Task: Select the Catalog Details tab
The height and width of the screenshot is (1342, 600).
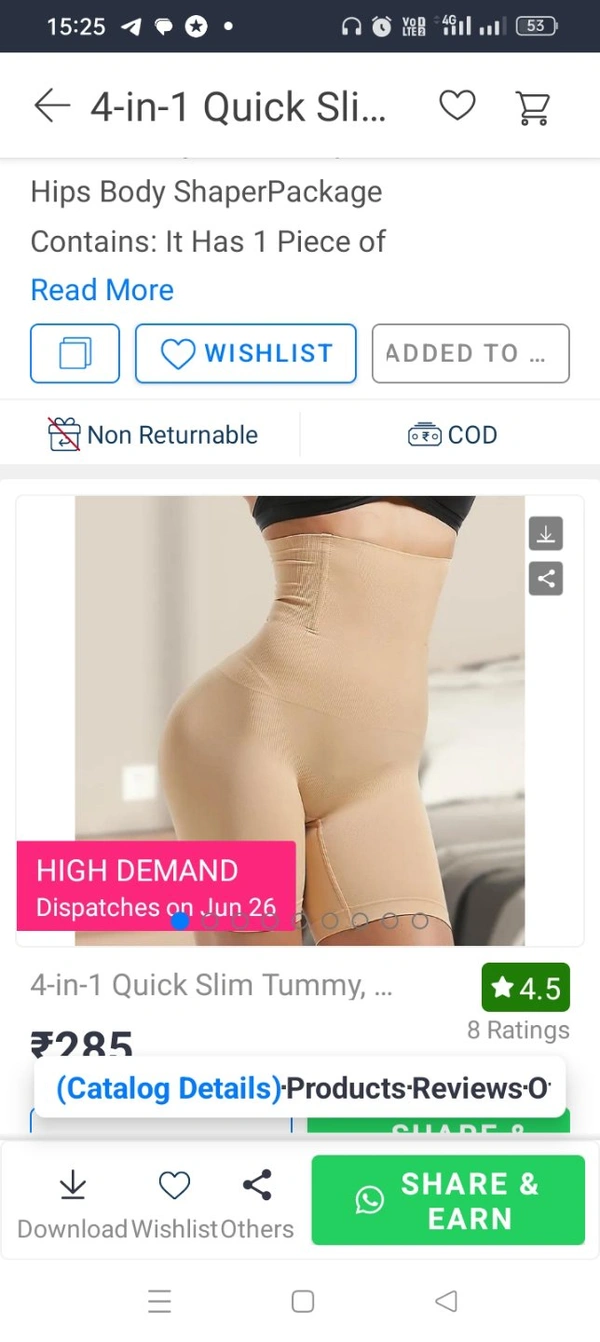Action: [169, 1088]
